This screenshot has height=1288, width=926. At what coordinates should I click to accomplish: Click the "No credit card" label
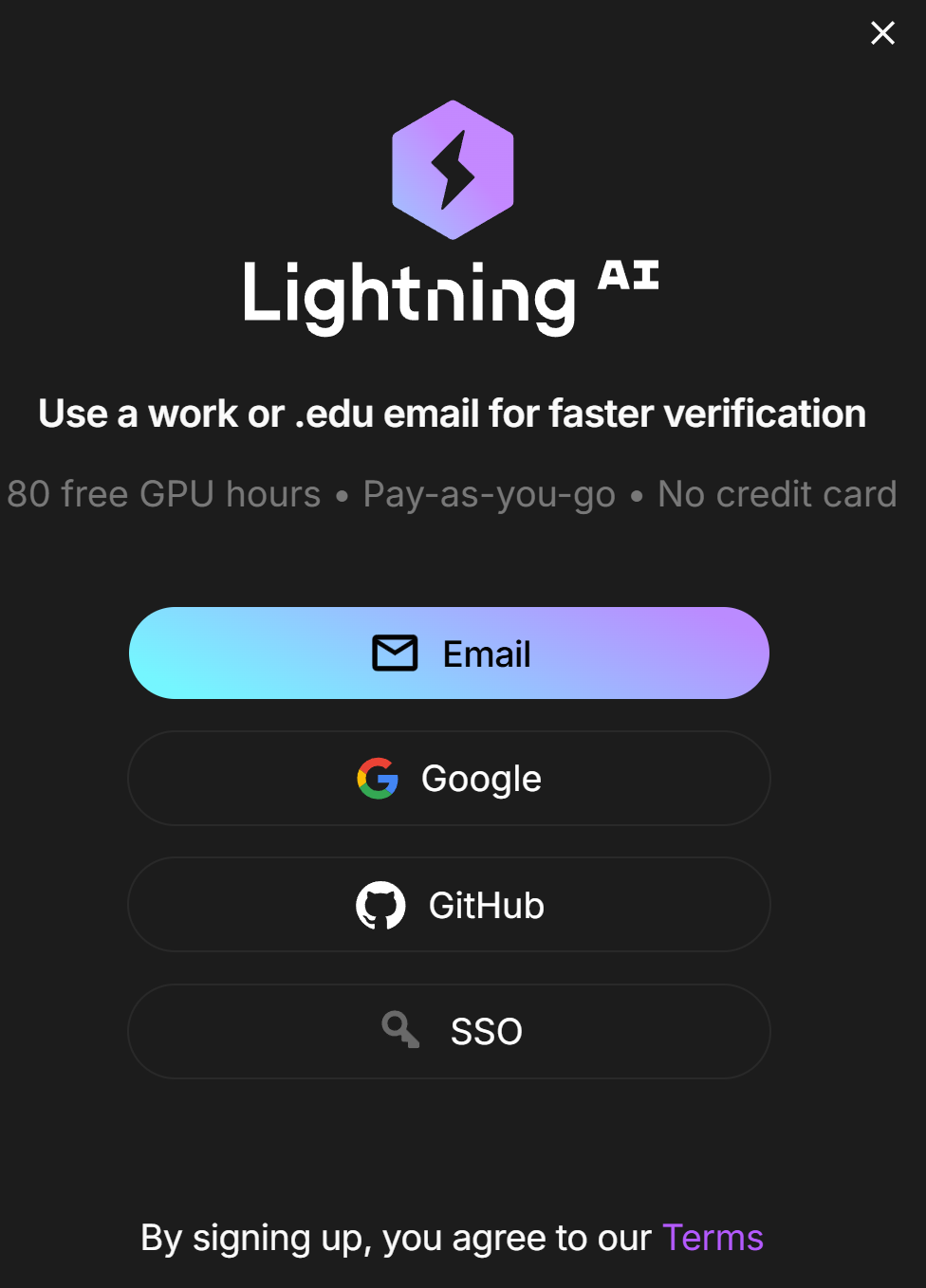click(776, 493)
